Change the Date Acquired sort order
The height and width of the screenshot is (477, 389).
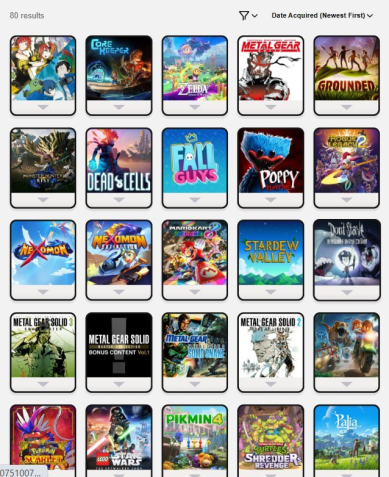point(322,15)
